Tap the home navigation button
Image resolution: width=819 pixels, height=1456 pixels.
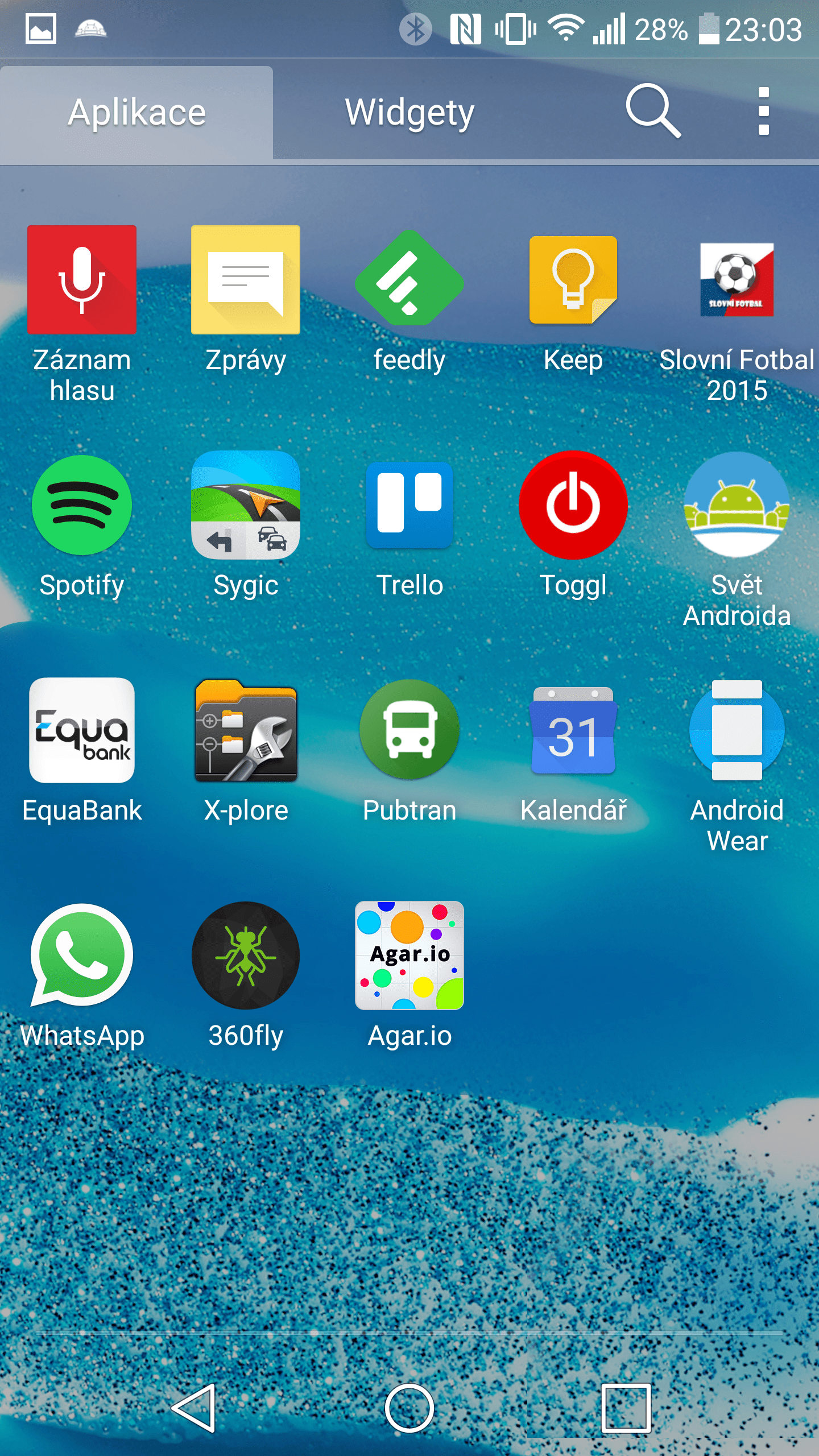pos(409,1408)
